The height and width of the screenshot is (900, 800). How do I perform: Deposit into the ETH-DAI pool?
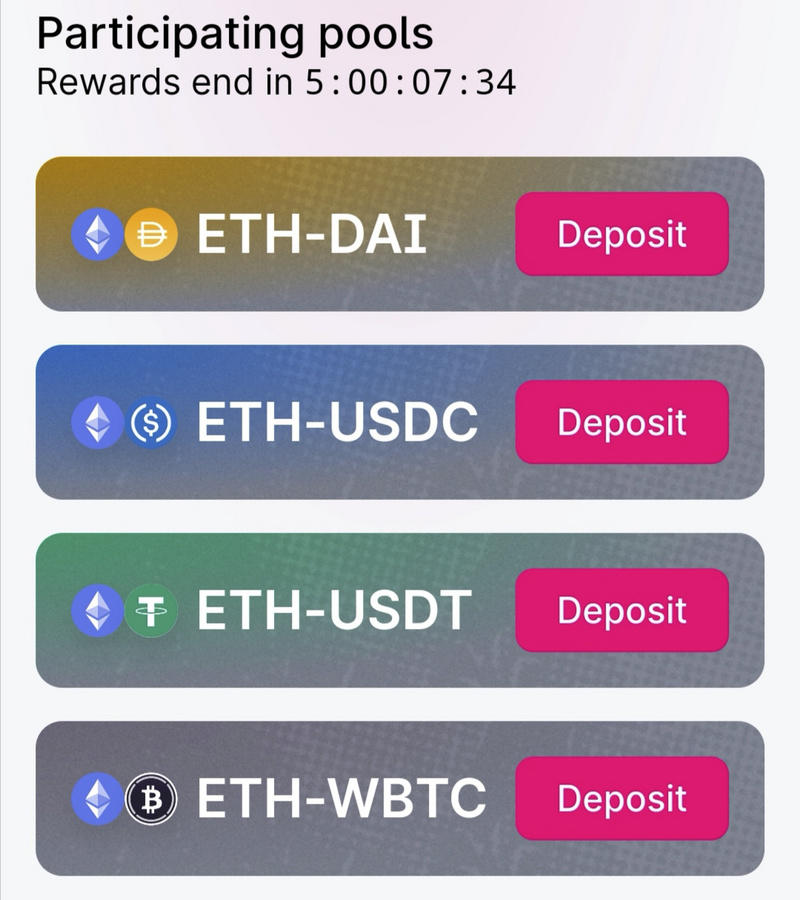coord(621,234)
